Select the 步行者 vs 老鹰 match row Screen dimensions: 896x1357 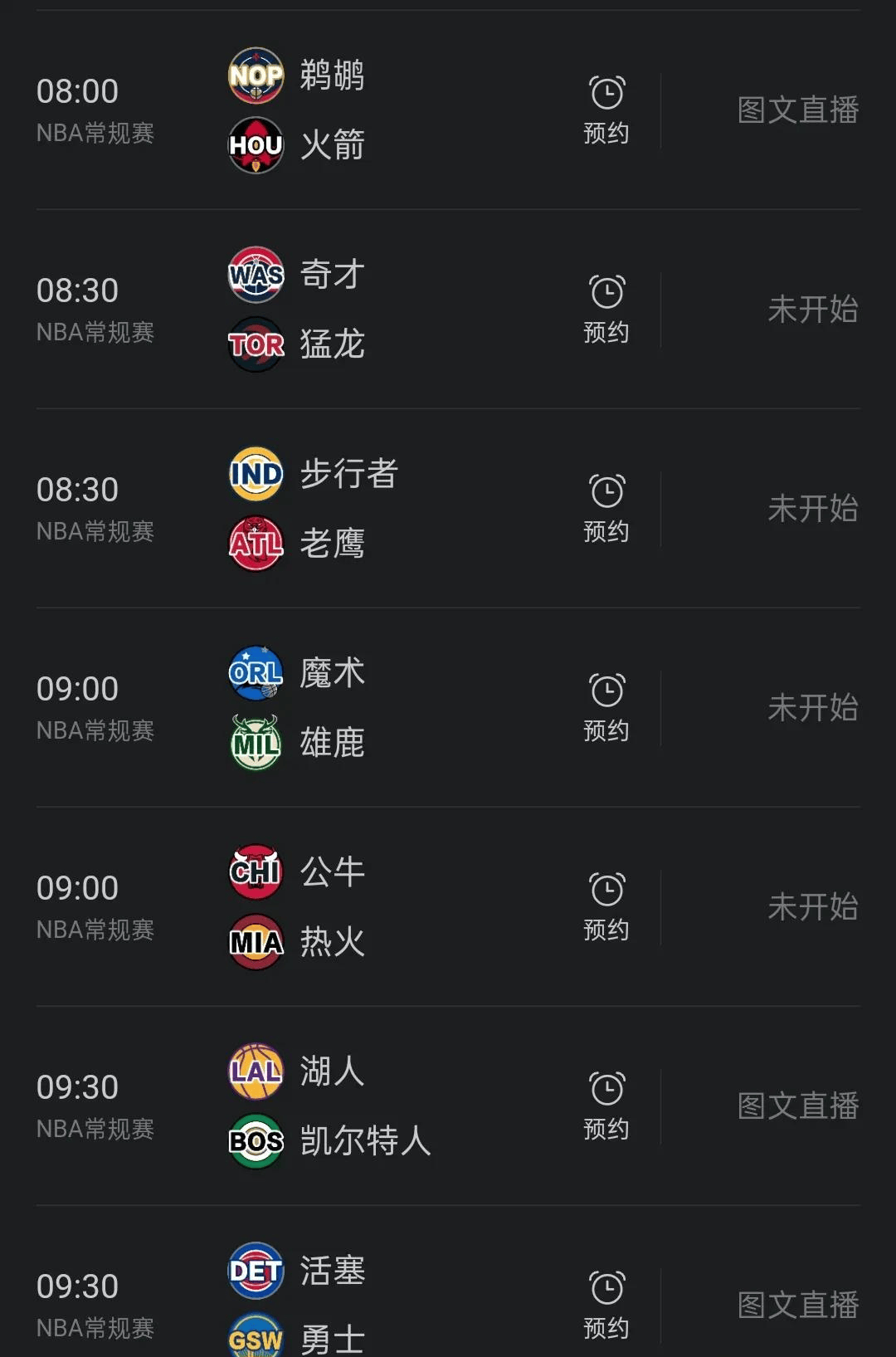448,508
